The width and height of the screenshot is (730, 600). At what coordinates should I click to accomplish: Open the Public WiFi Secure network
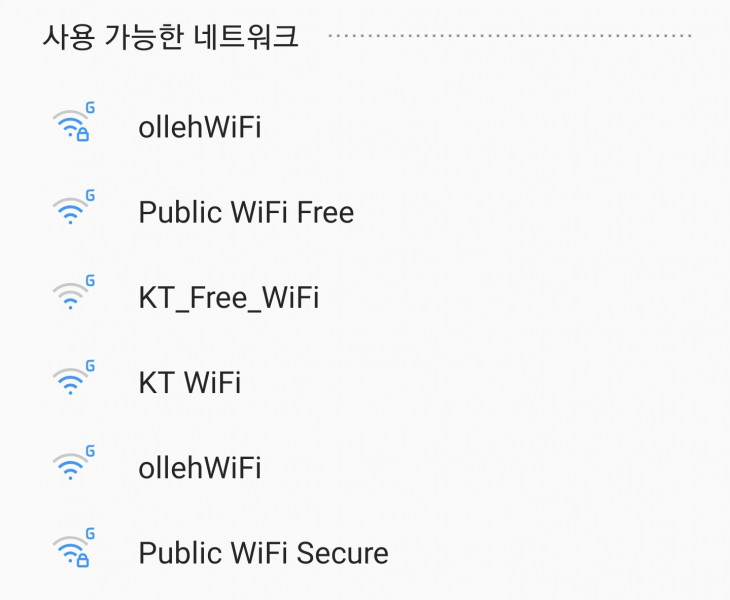263,552
